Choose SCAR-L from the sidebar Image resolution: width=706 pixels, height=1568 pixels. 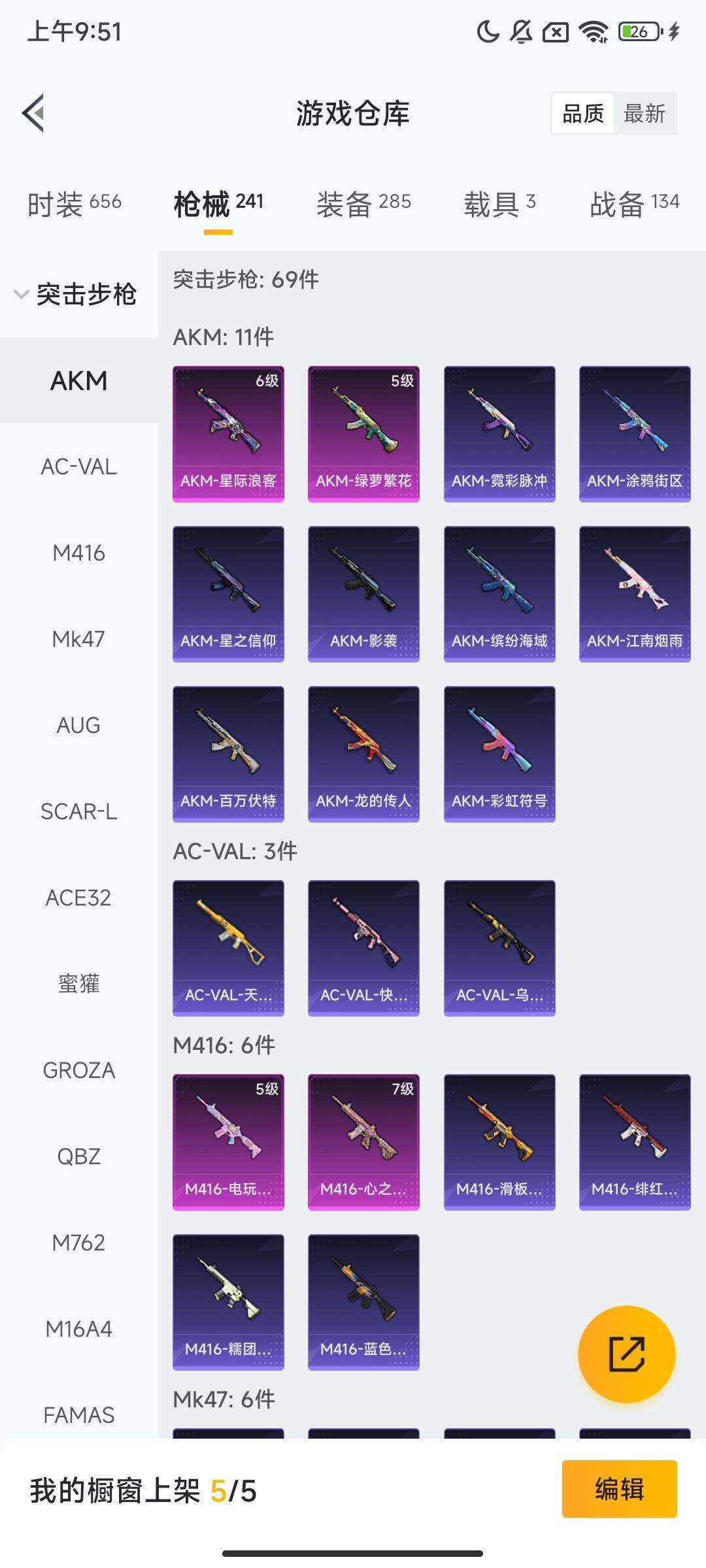pos(78,811)
